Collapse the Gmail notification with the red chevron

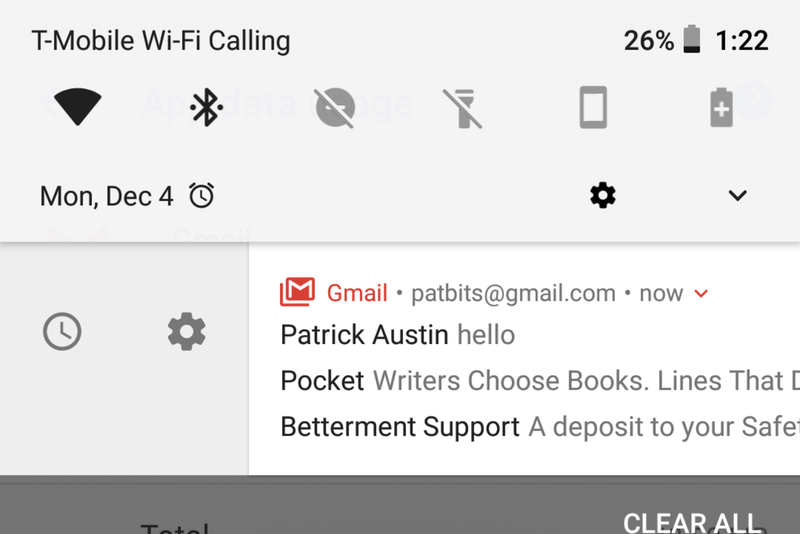(x=701, y=294)
